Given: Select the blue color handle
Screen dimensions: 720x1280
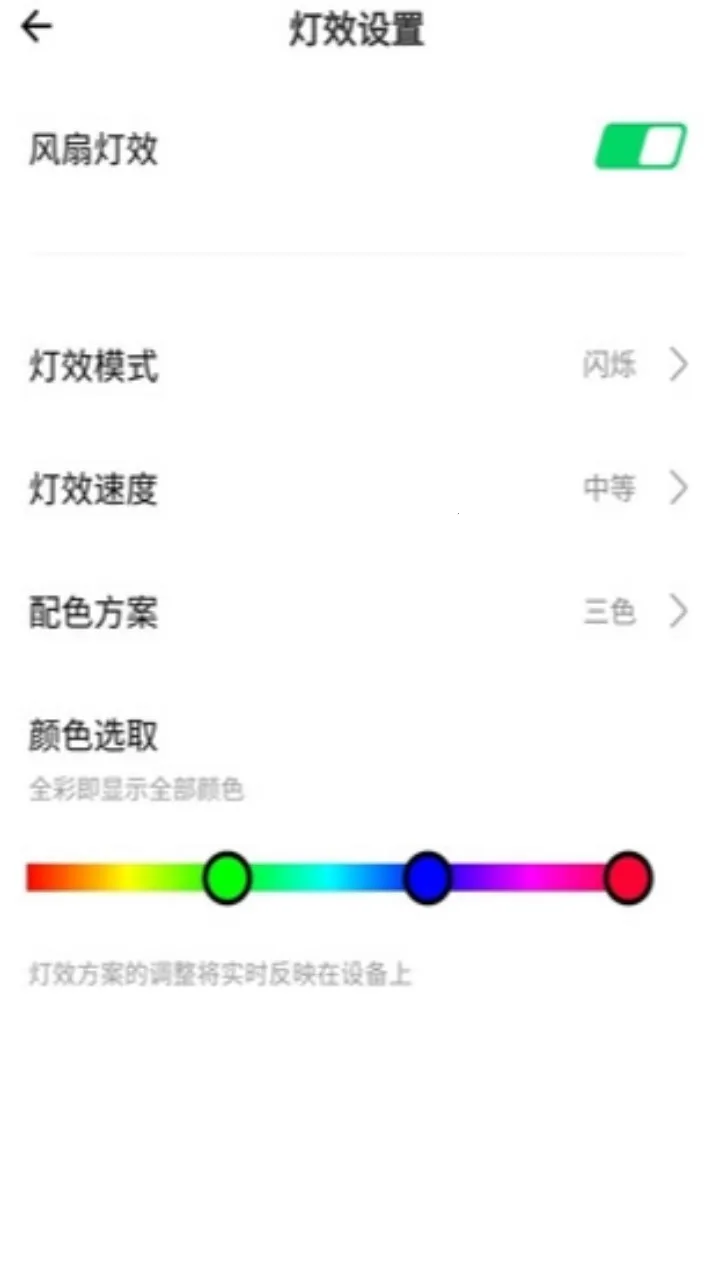Looking at the screenshot, I should pyautogui.click(x=428, y=878).
